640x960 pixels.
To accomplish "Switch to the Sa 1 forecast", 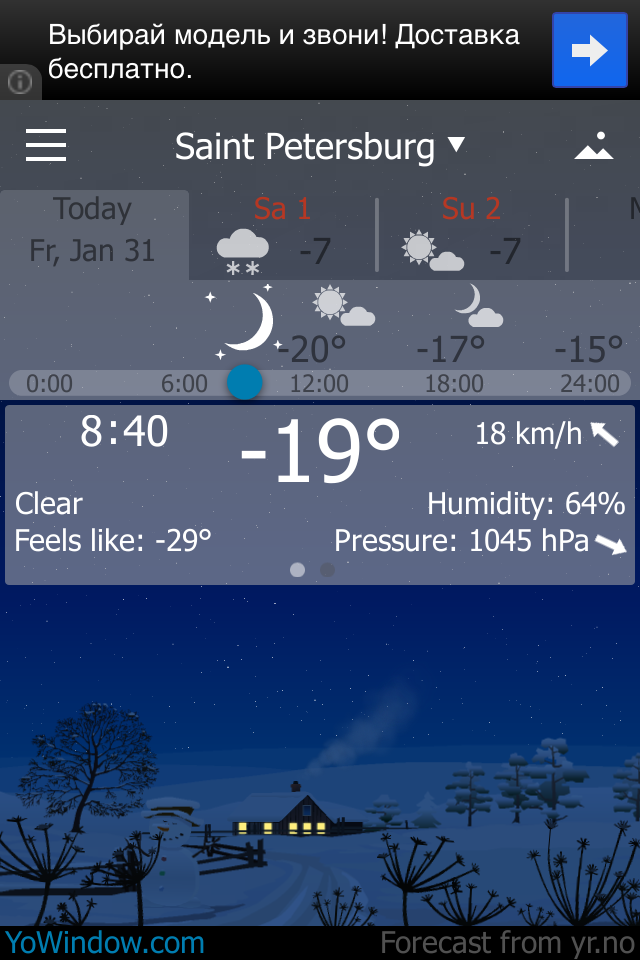I will click(x=282, y=232).
